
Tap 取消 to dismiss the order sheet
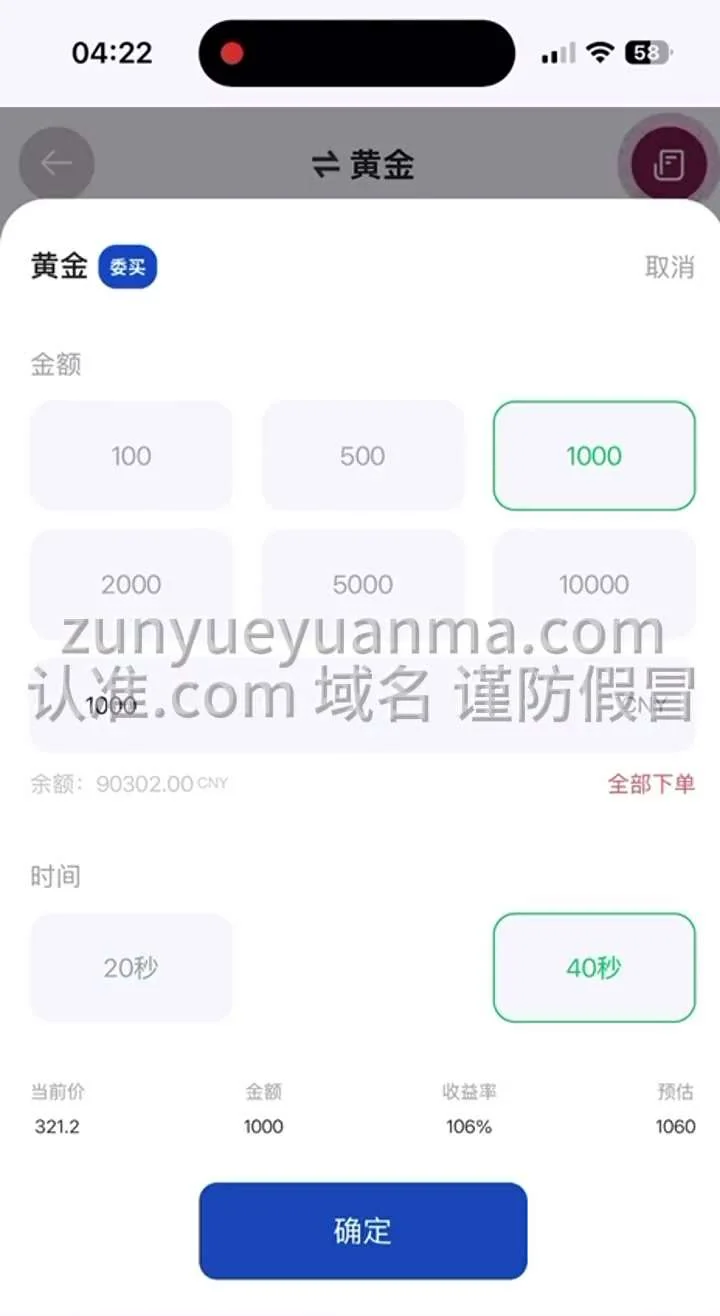[669, 267]
